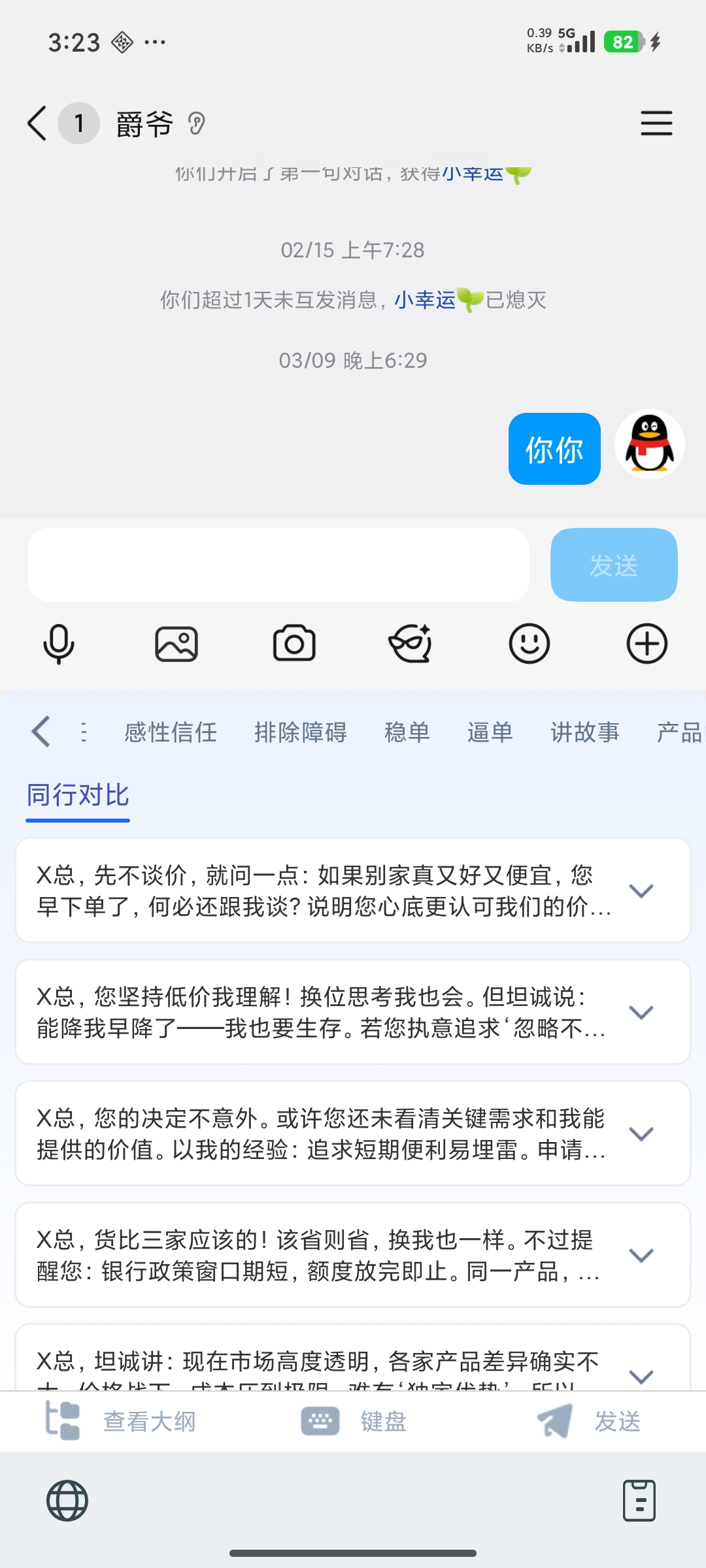706x1568 pixels.
Task: Expand the first X总 script card
Action: pos(640,890)
